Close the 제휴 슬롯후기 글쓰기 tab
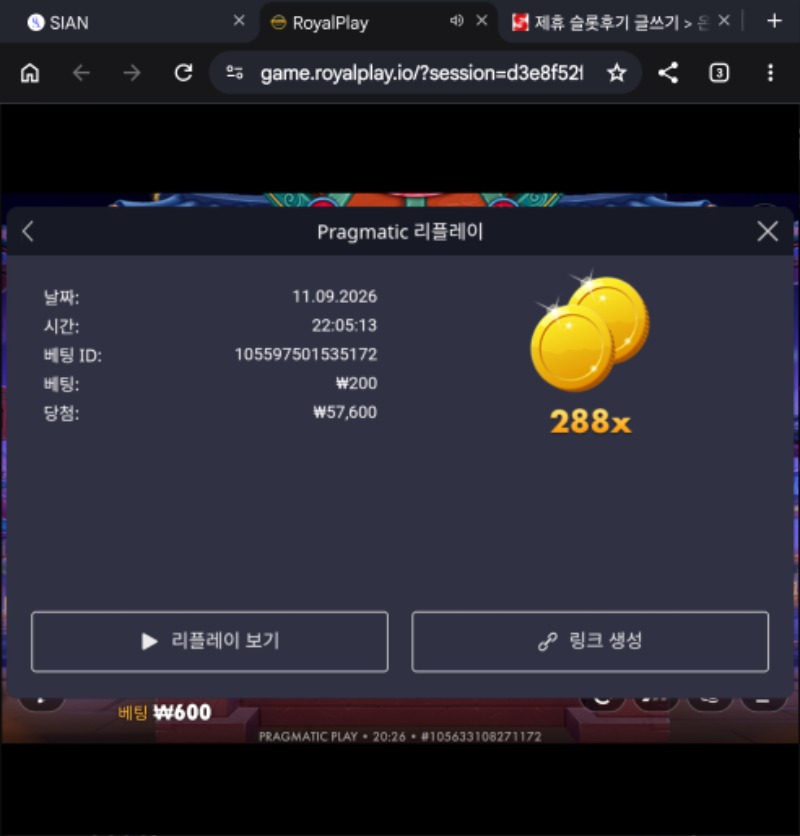This screenshot has width=800, height=836. pyautogui.click(x=724, y=21)
